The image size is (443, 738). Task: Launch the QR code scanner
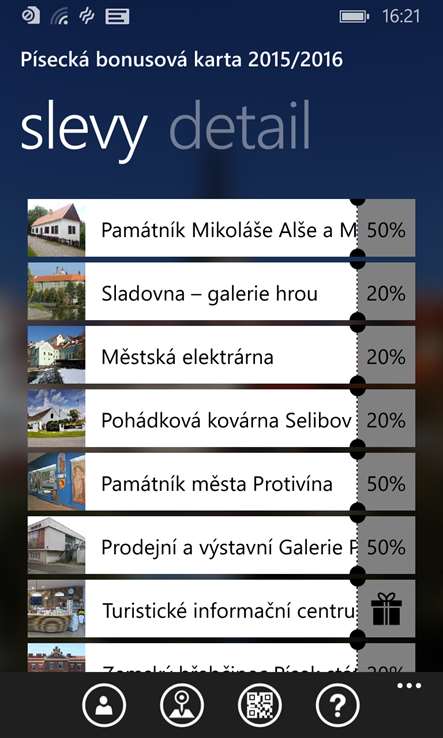[x=260, y=705]
